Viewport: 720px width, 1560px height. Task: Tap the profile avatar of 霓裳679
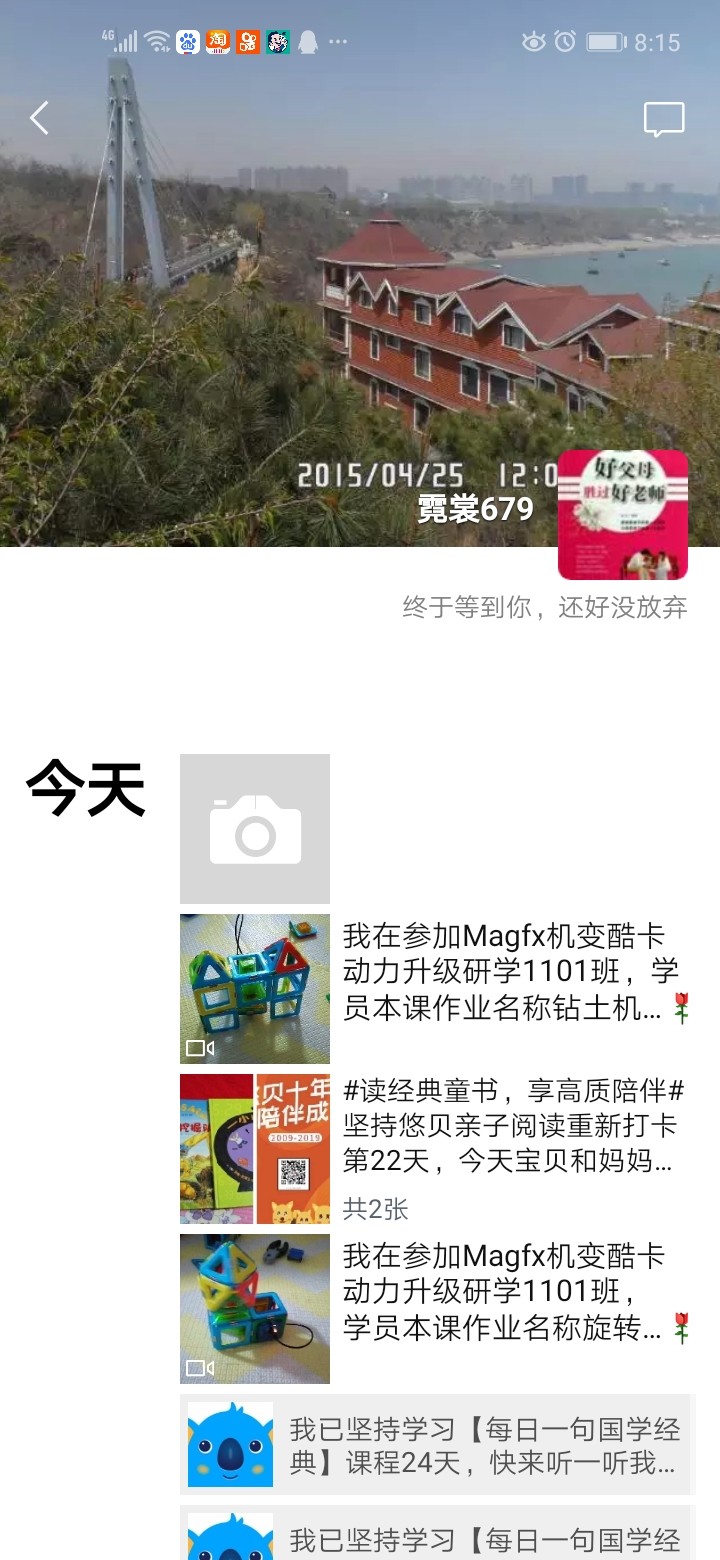(623, 514)
